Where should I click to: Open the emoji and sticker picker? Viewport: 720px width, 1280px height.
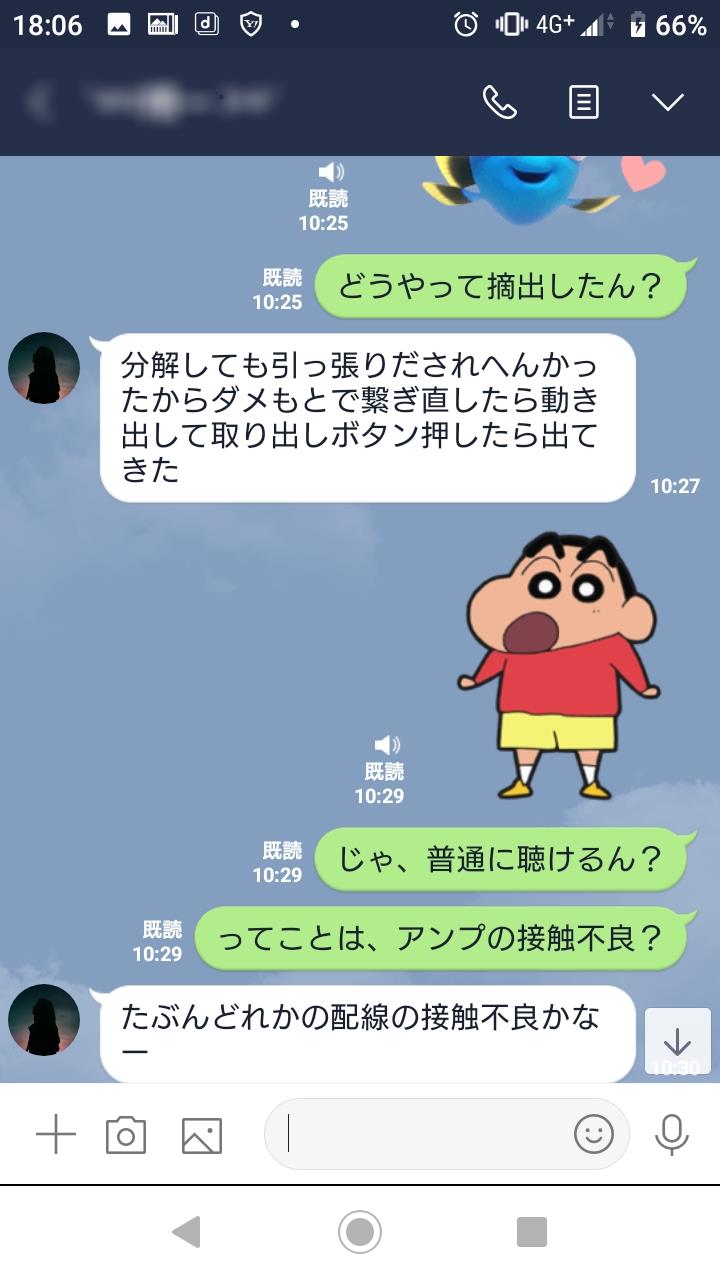click(593, 1134)
